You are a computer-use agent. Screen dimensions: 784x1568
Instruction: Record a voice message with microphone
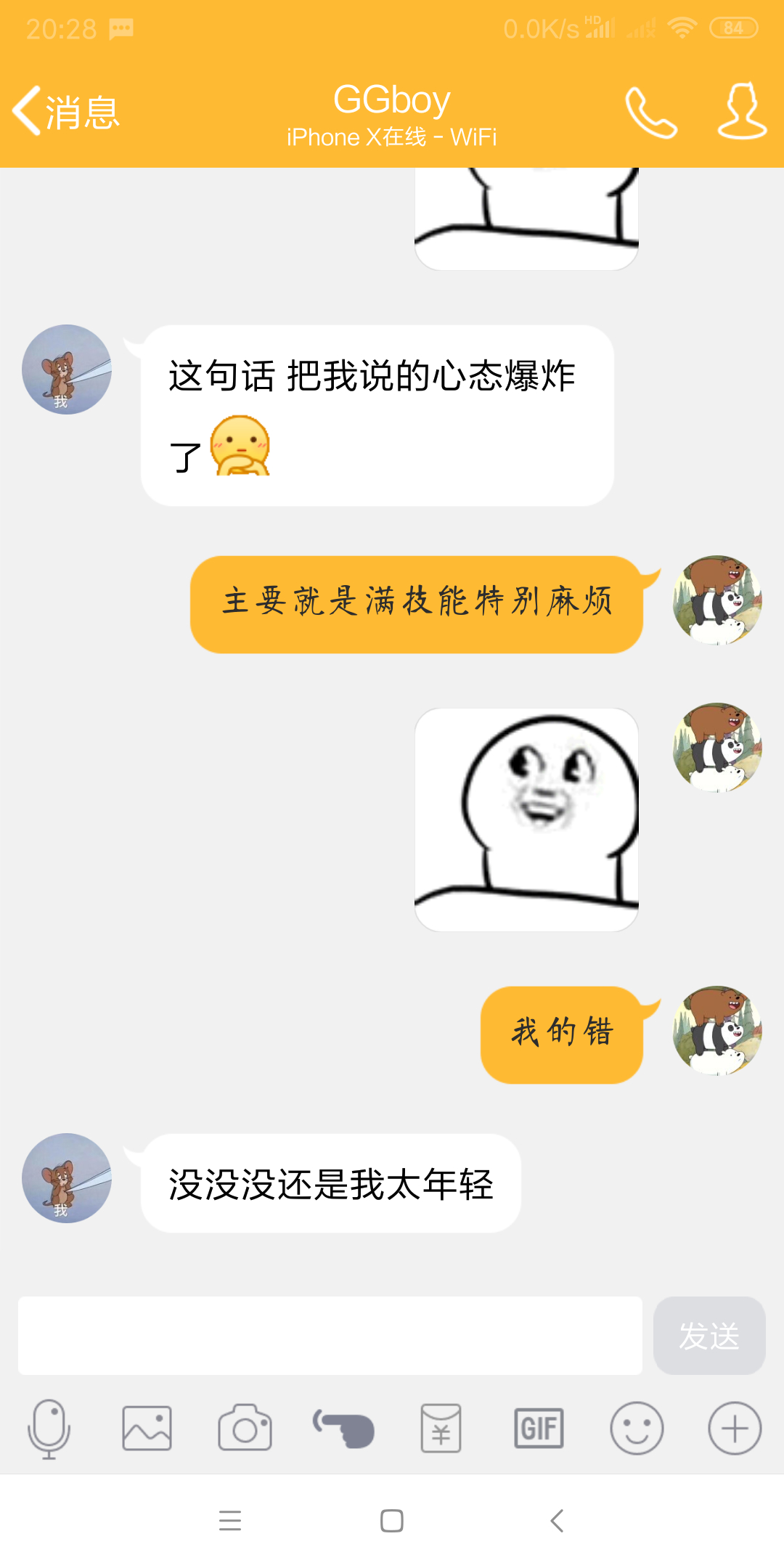pyautogui.click(x=49, y=1428)
